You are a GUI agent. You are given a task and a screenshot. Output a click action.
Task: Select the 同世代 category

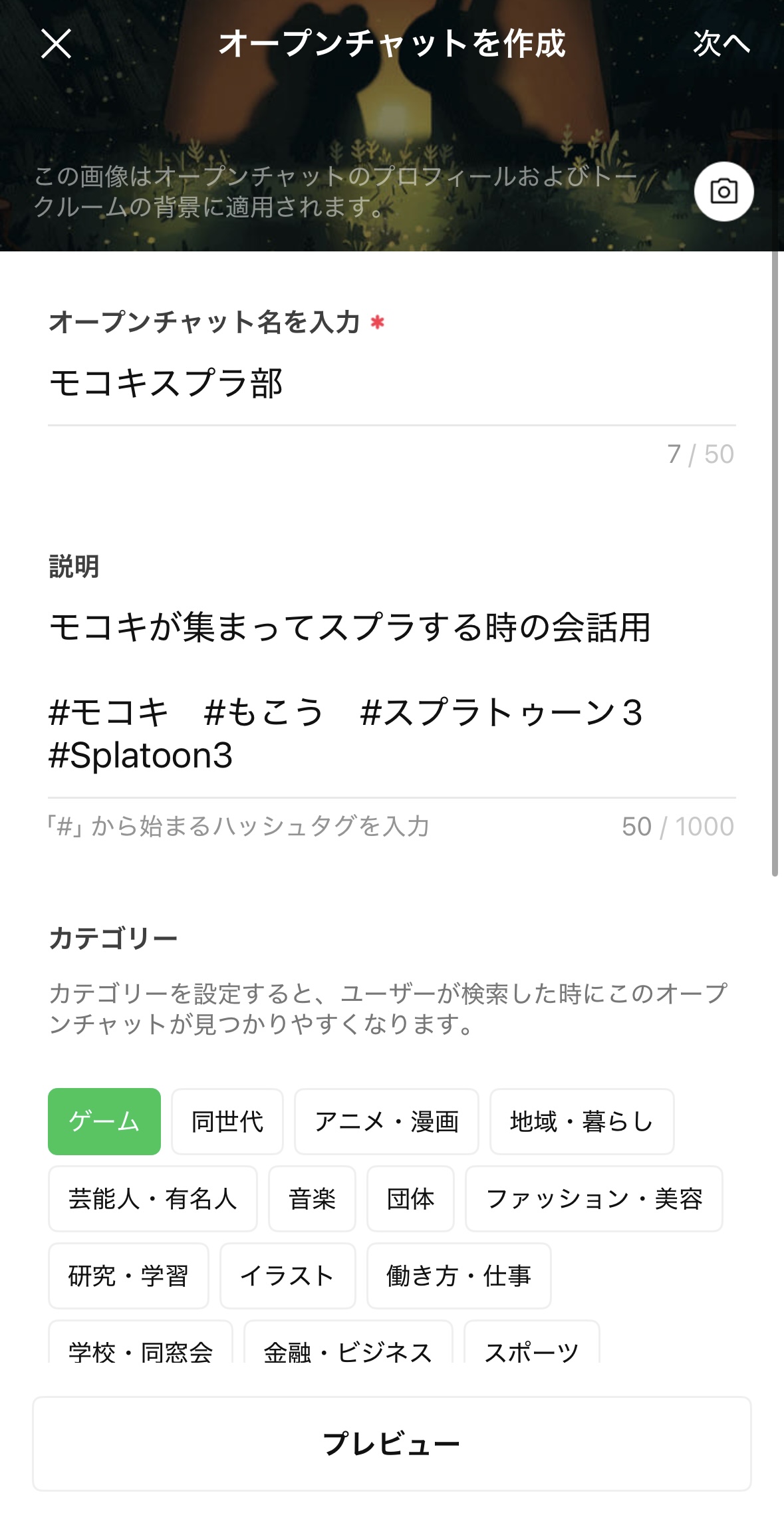coord(227,1121)
